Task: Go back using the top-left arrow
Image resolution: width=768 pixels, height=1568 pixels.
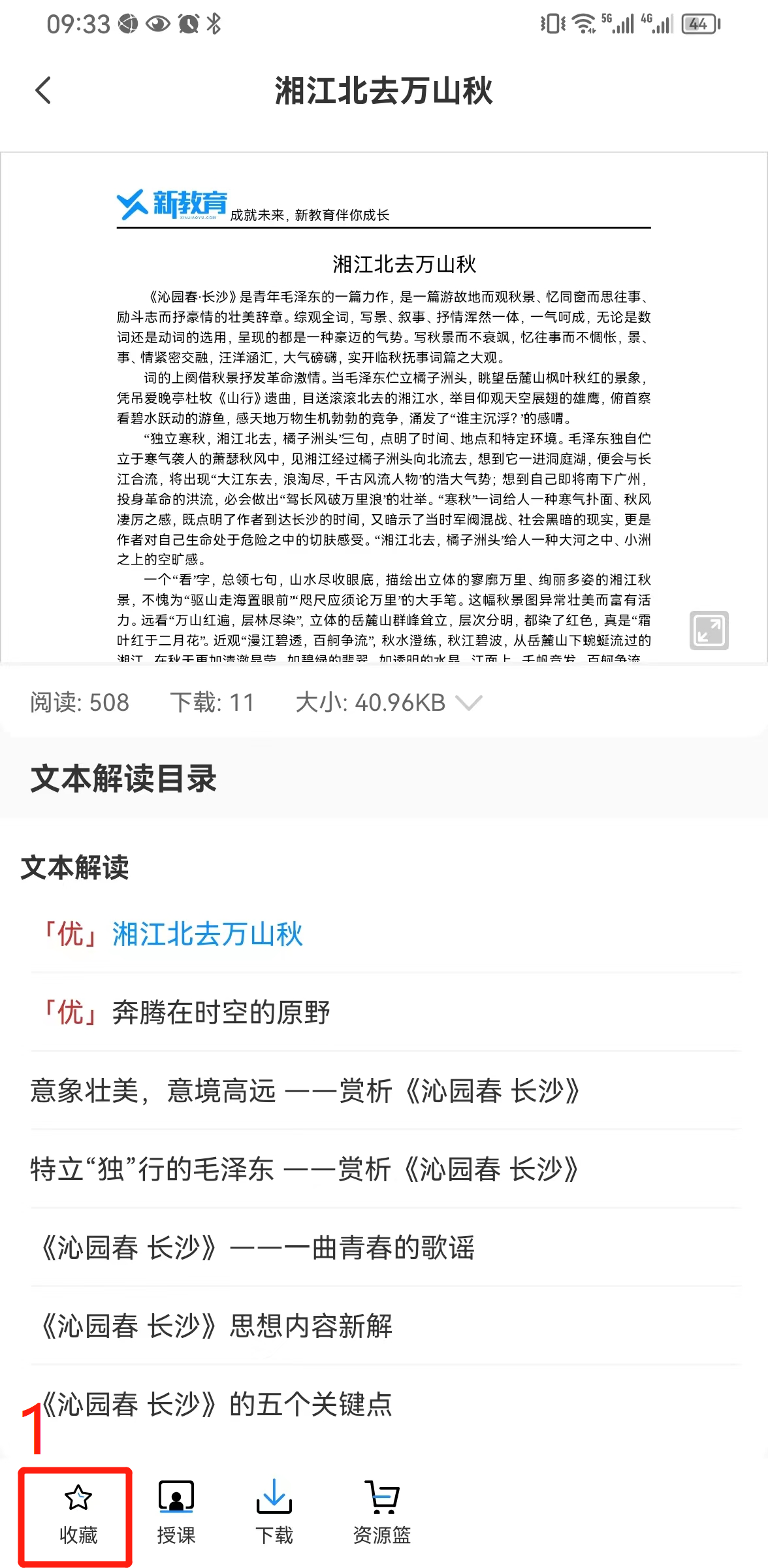Action: click(43, 91)
